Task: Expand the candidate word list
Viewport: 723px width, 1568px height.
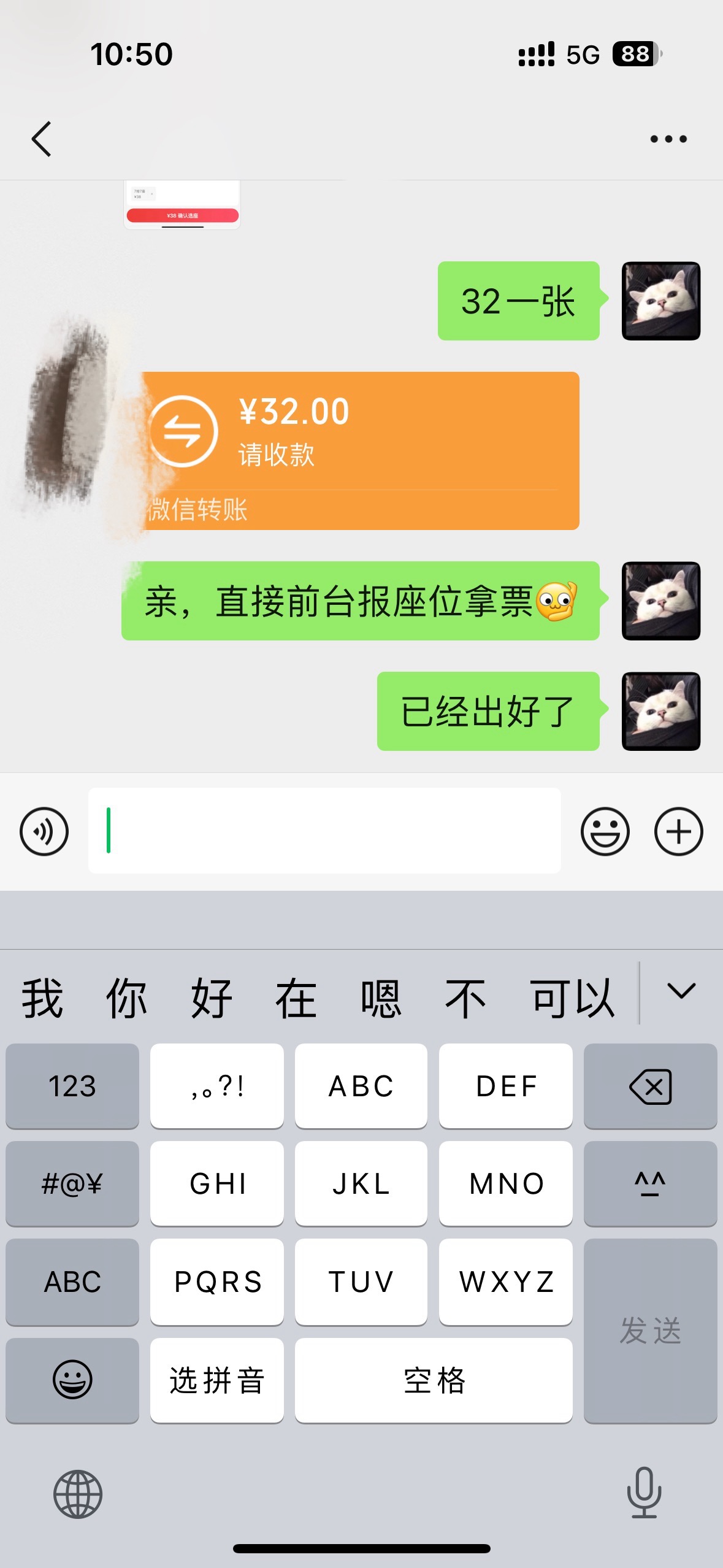Action: pyautogui.click(x=681, y=991)
